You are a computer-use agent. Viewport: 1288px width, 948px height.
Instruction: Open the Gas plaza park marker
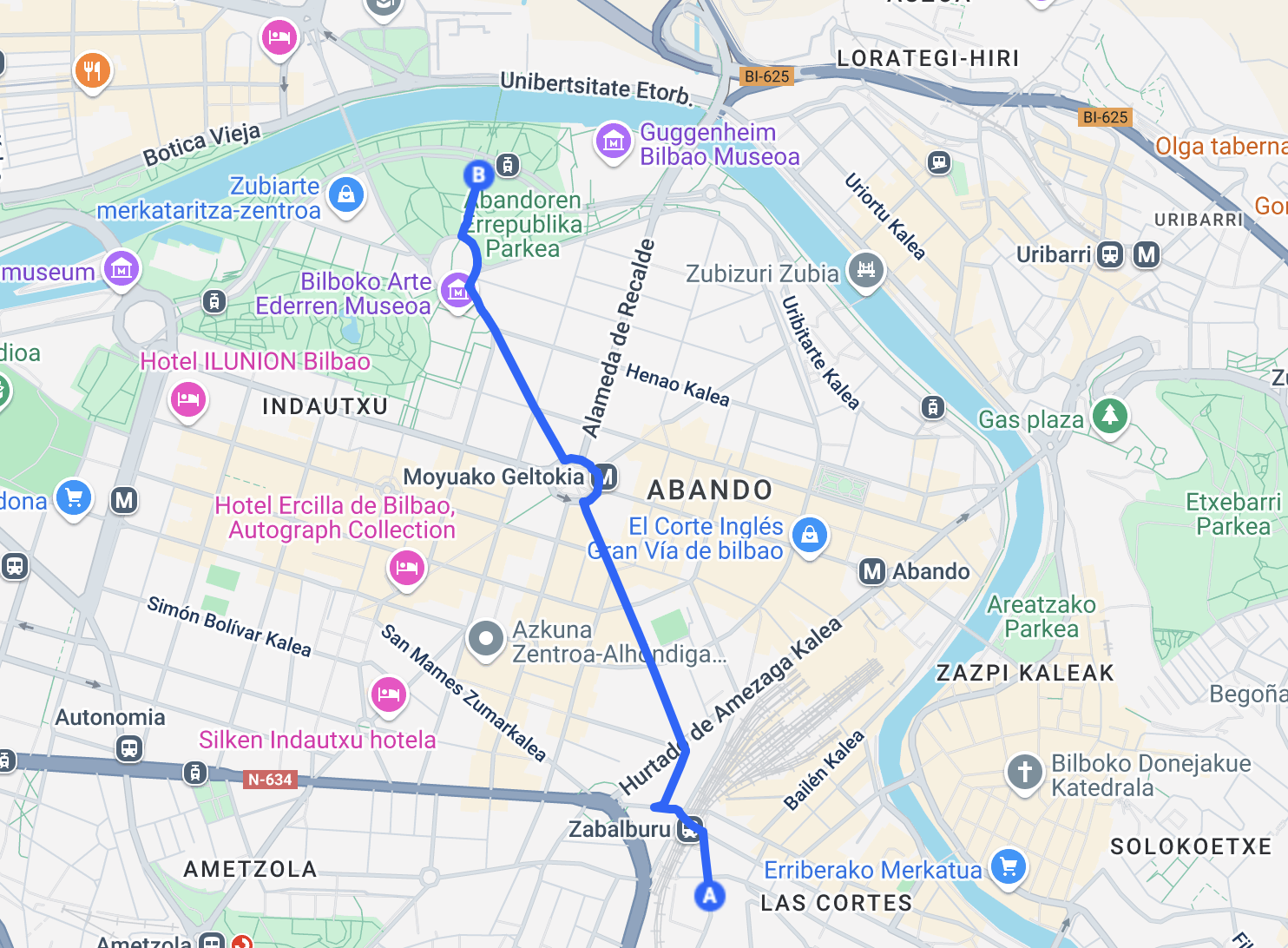tap(1110, 415)
